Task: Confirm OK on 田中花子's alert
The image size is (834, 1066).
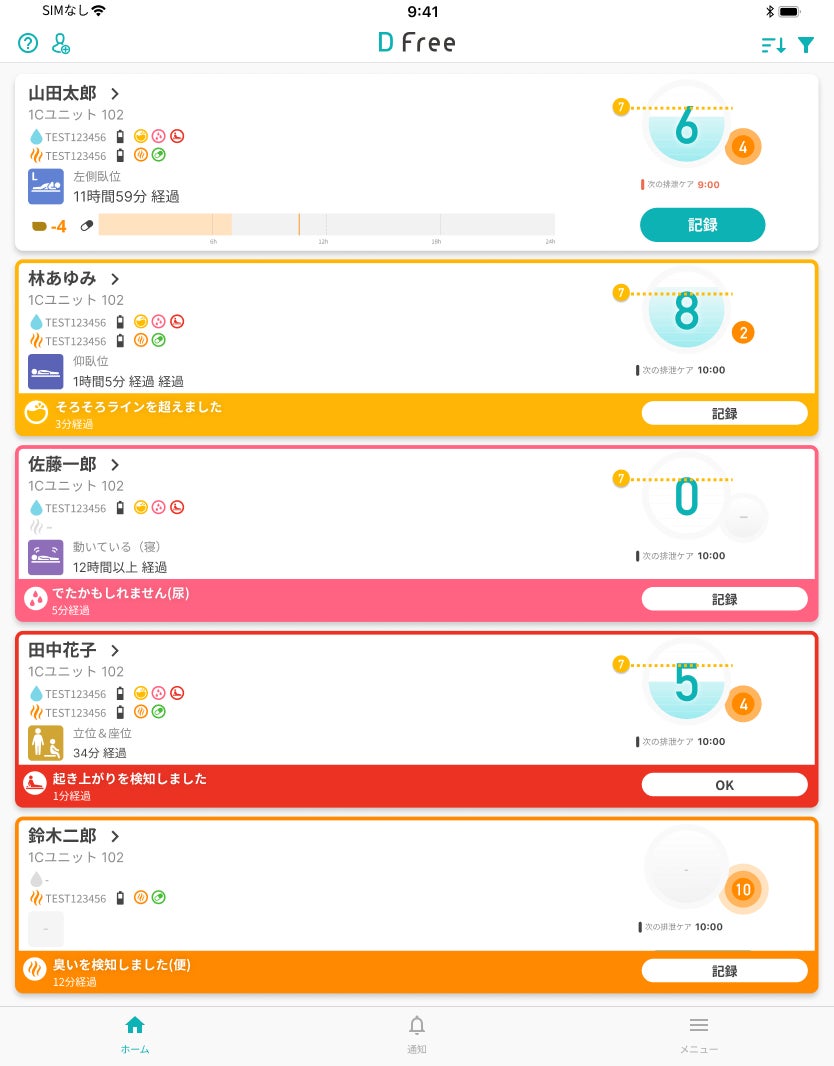Action: point(724,785)
